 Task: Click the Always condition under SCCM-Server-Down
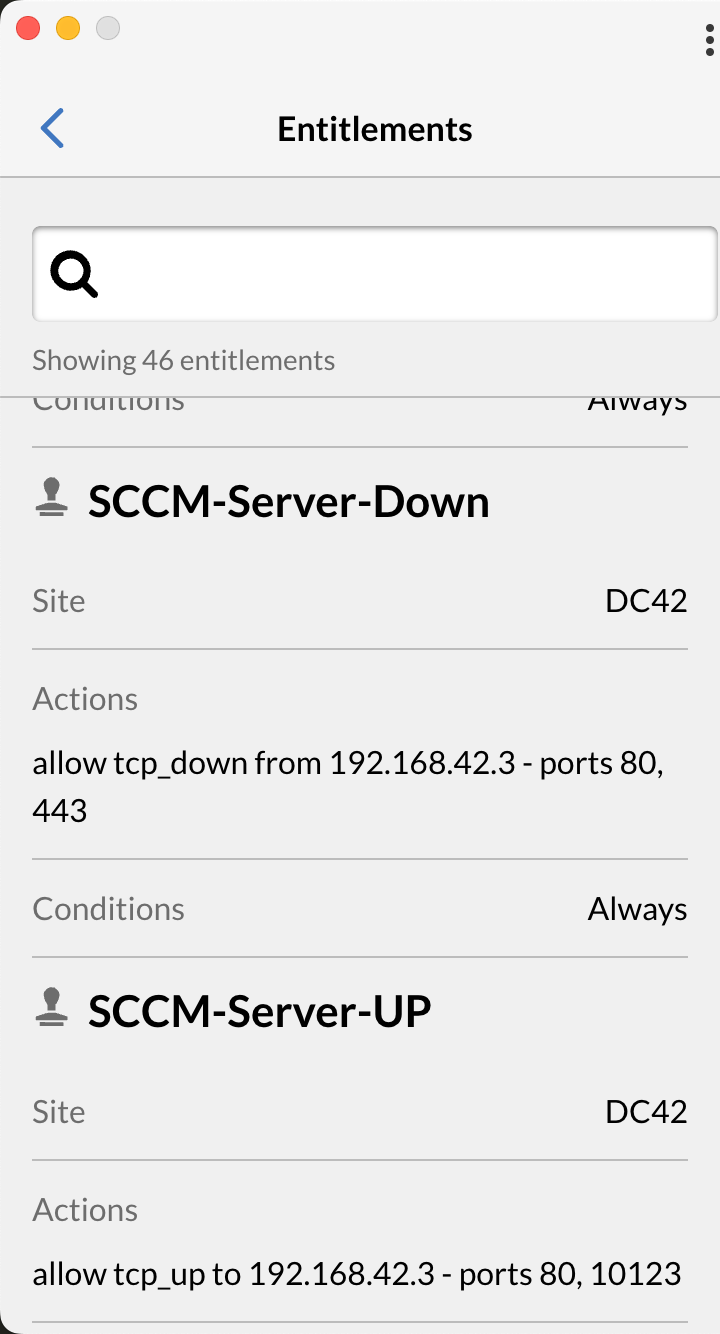coord(637,908)
